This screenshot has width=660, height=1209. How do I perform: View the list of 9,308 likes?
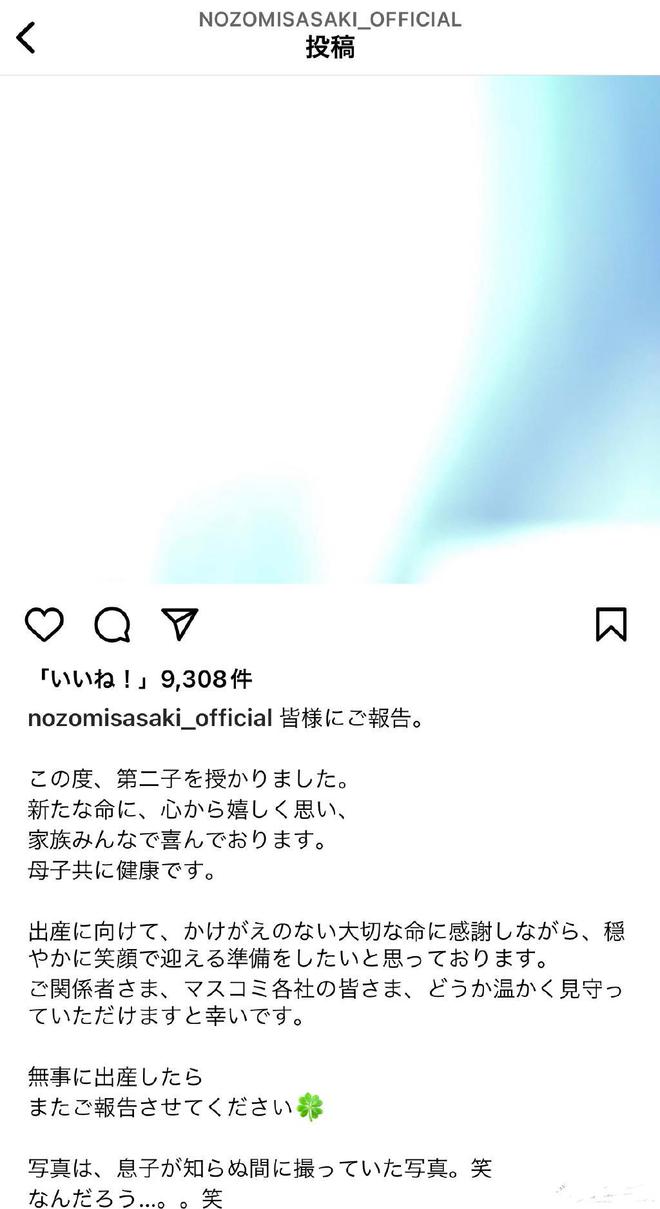point(140,679)
